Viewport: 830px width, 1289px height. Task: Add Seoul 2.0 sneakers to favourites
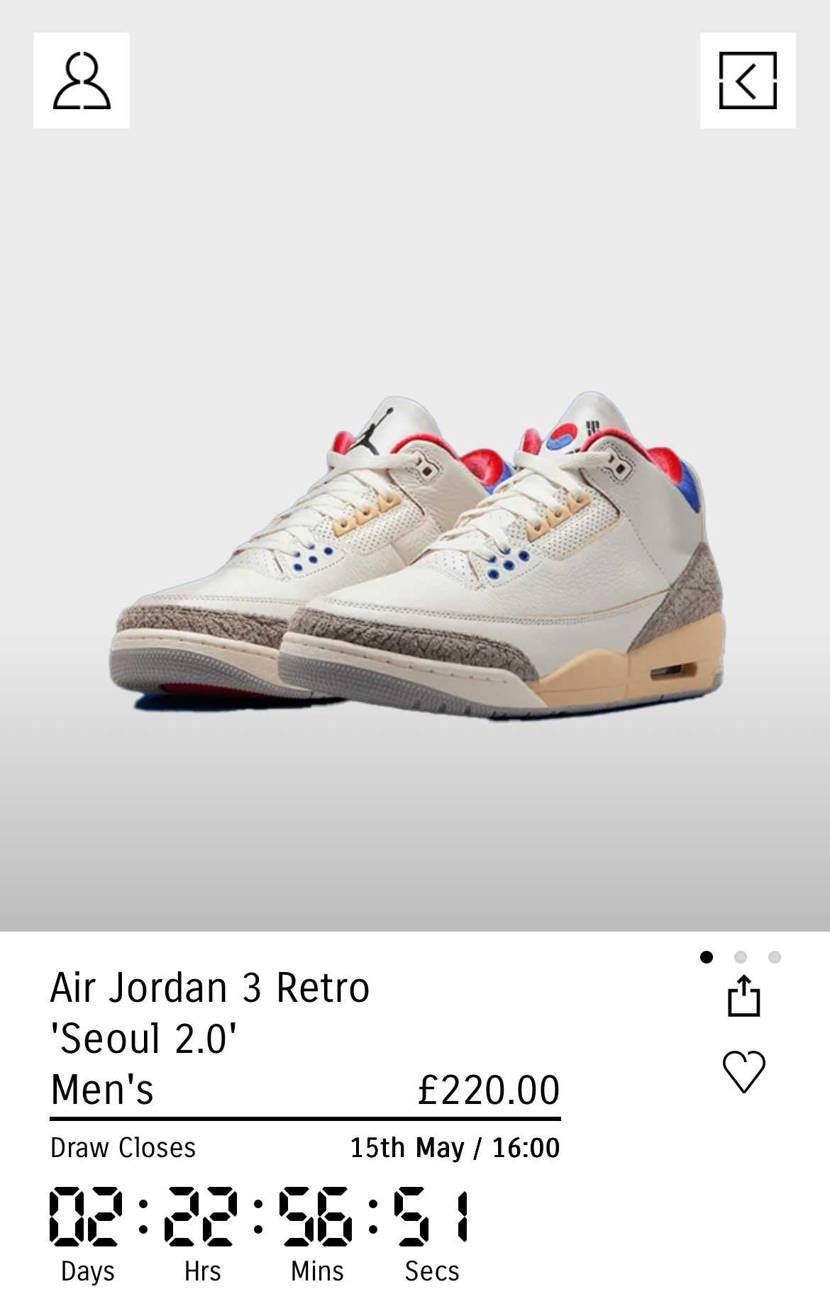coord(744,1071)
